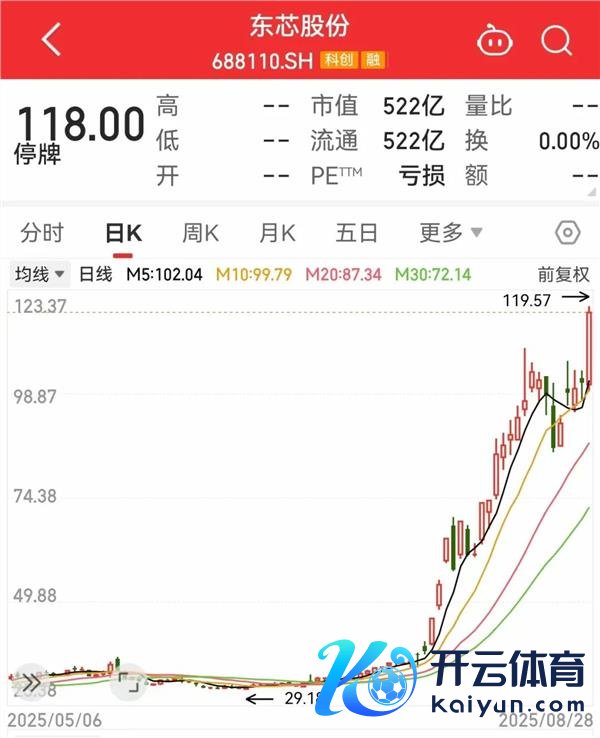
Task: Open the robot assistant icon
Action: (493, 41)
